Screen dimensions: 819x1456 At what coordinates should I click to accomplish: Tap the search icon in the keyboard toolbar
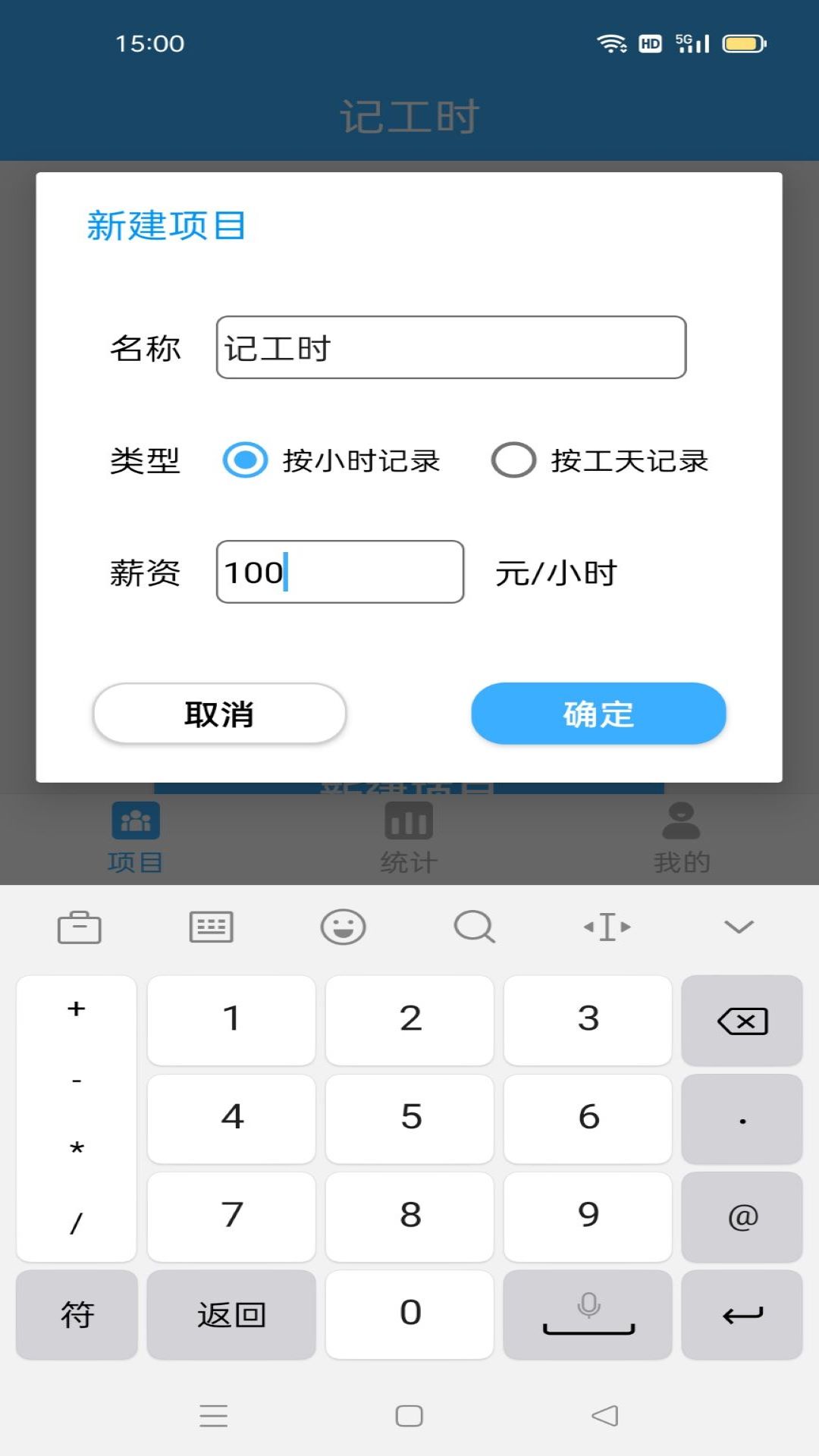[473, 927]
